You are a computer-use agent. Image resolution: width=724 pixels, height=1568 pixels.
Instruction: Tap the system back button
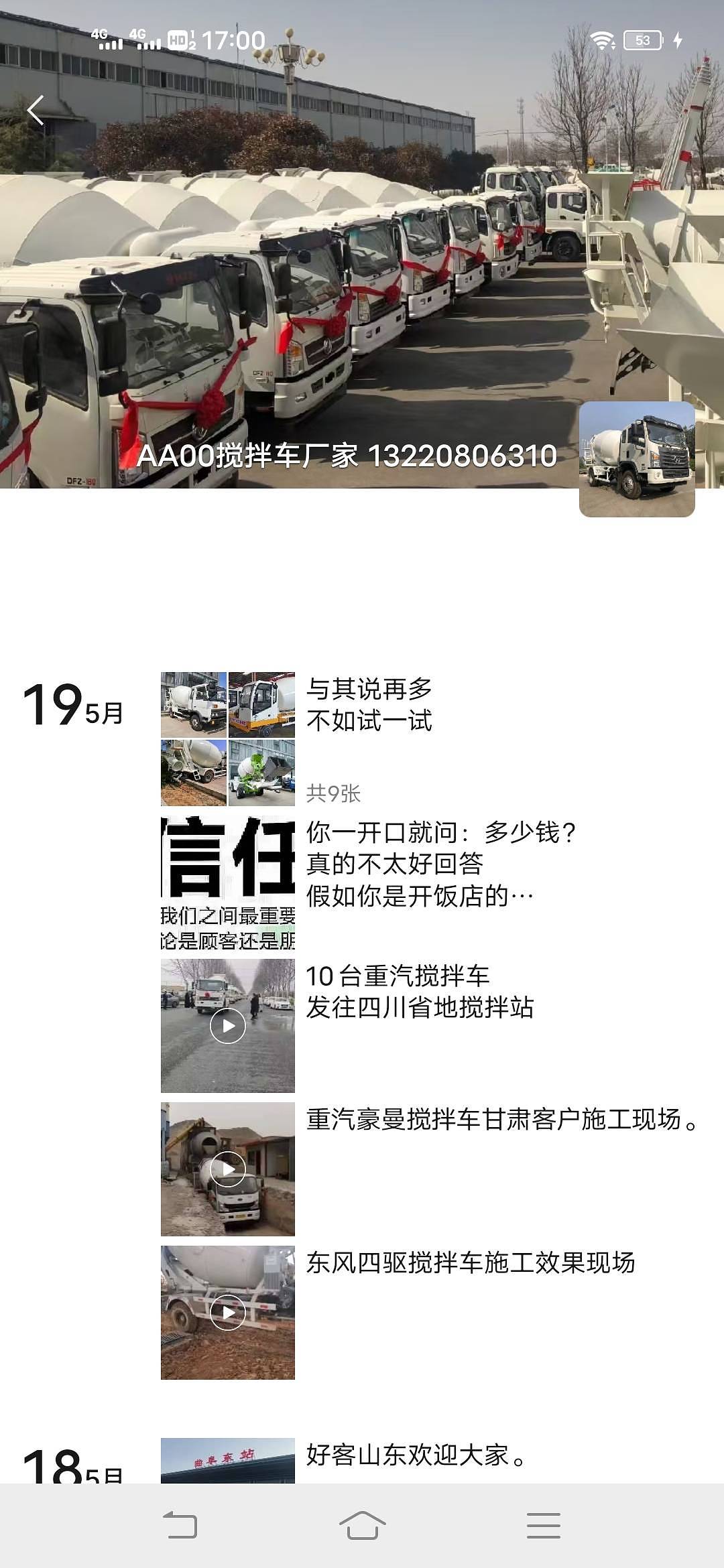tap(180, 1526)
